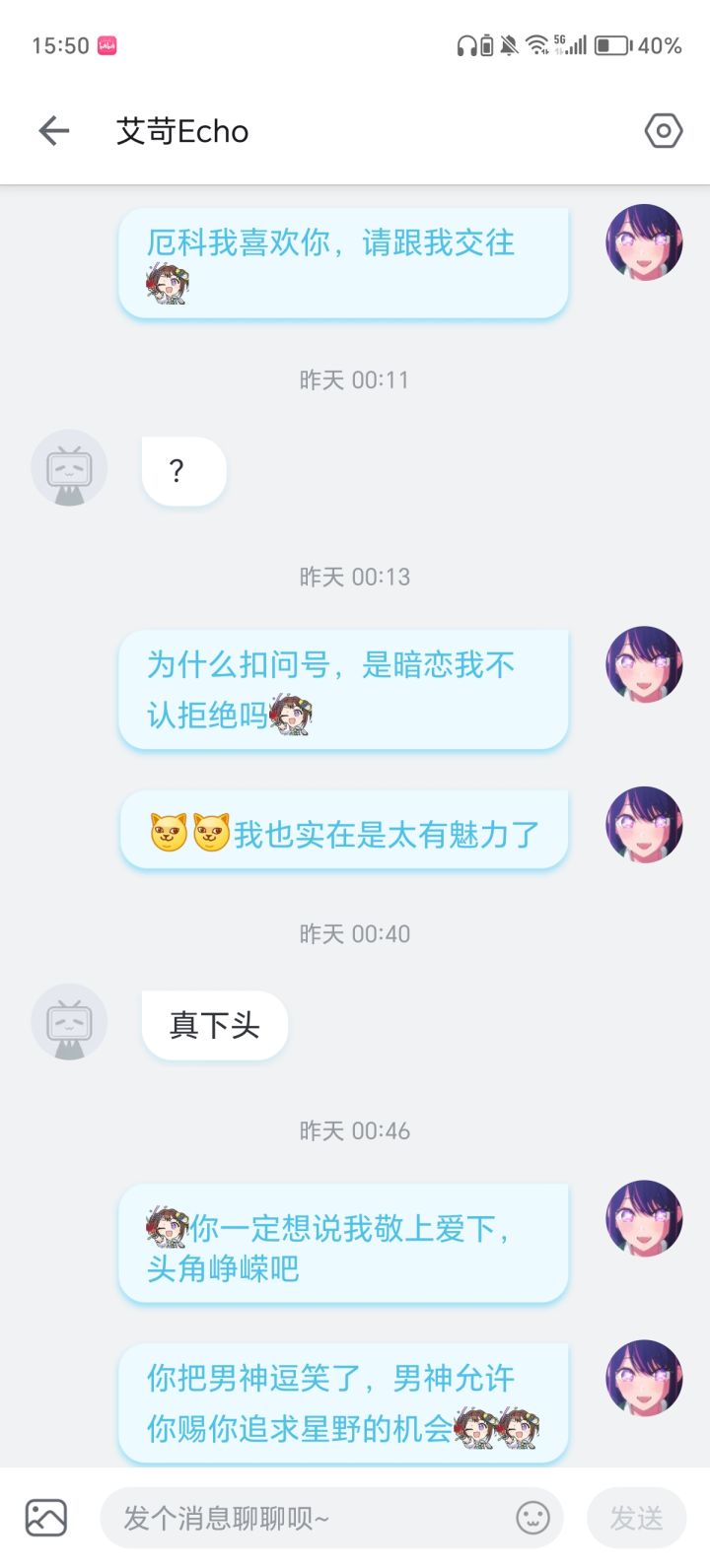Open avatar beside 真下头 message

[x=69, y=1022]
